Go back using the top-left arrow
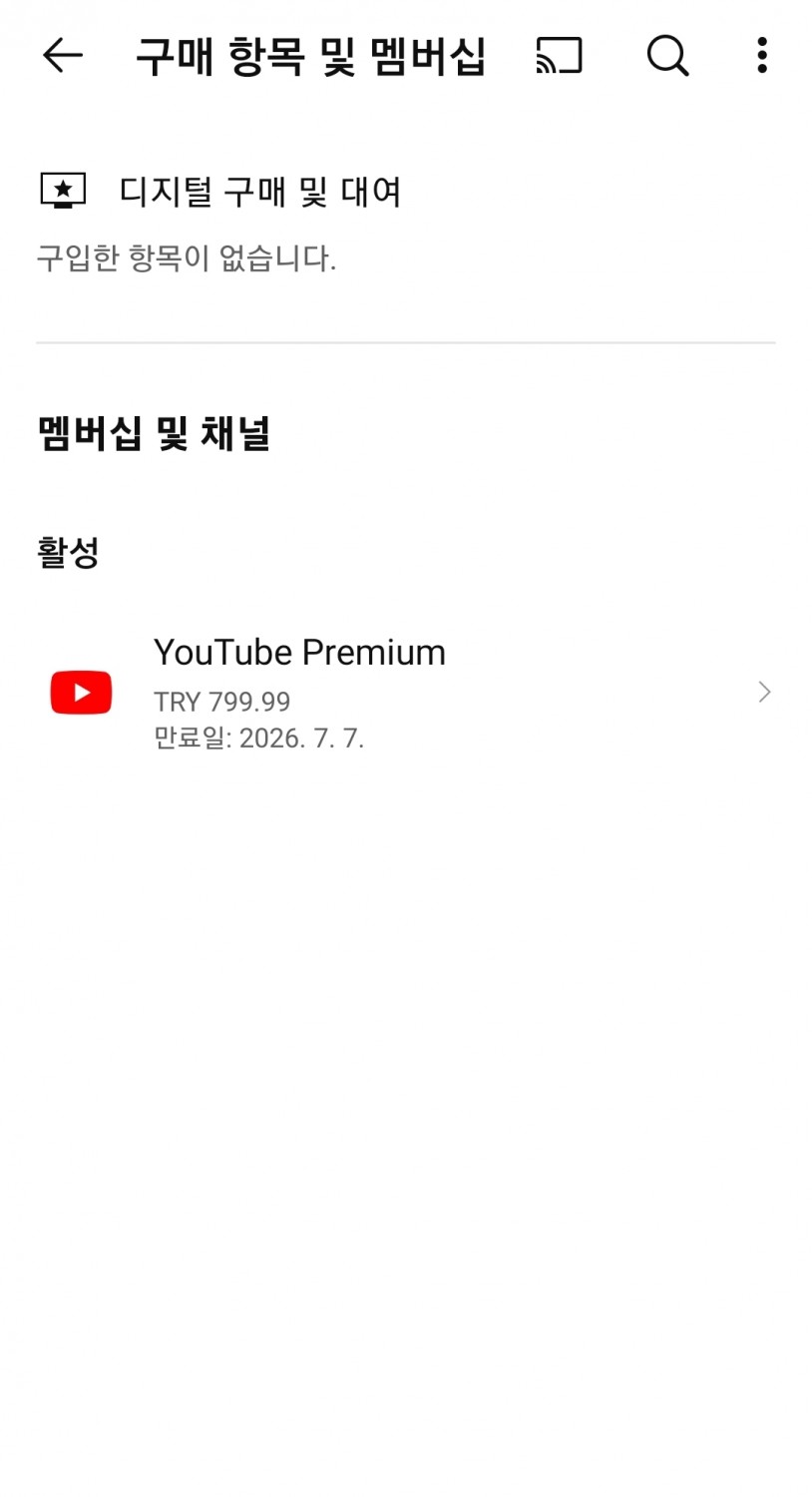Screen dimensions: 812x1497 coord(62,56)
